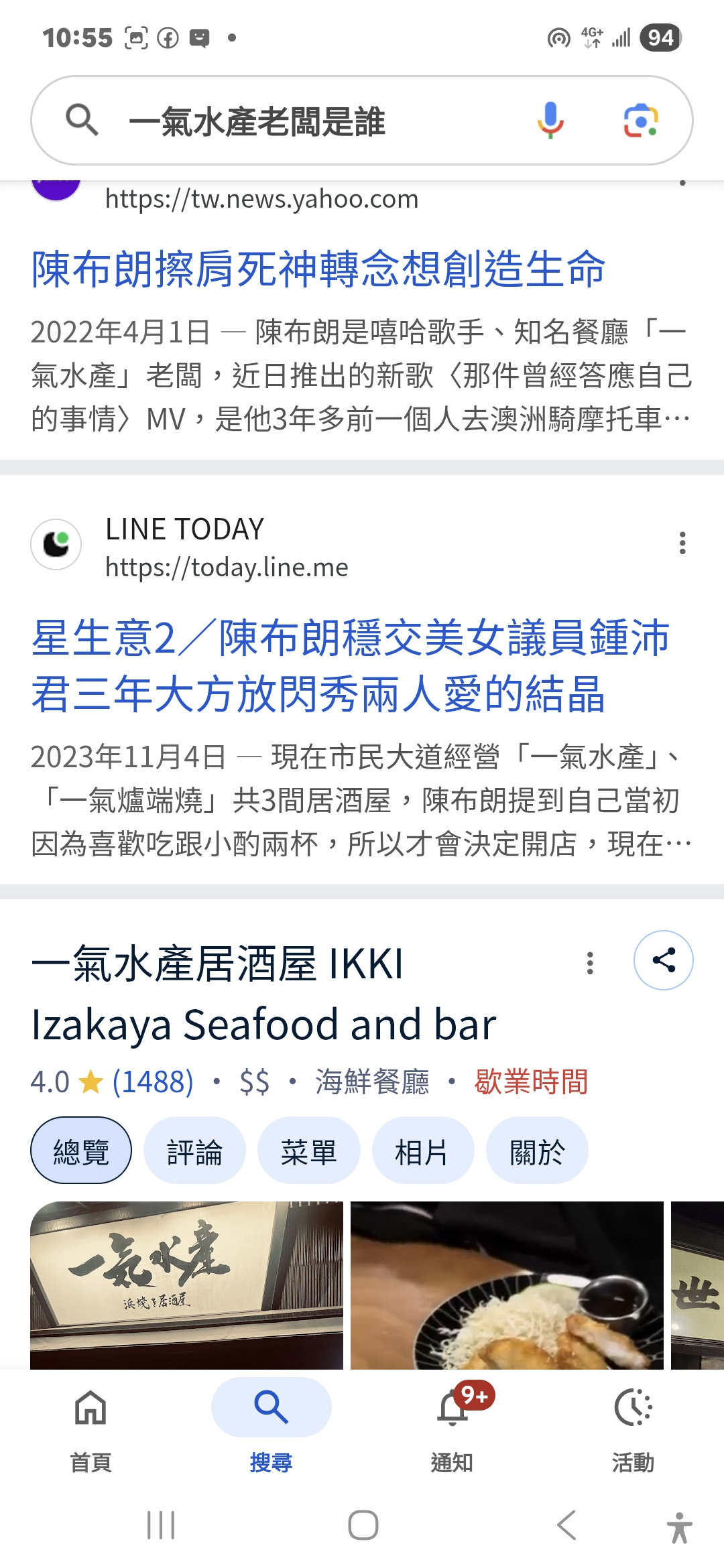This screenshot has height=1568, width=724.
Task: Switch to the 評論 chip
Action: [194, 1151]
